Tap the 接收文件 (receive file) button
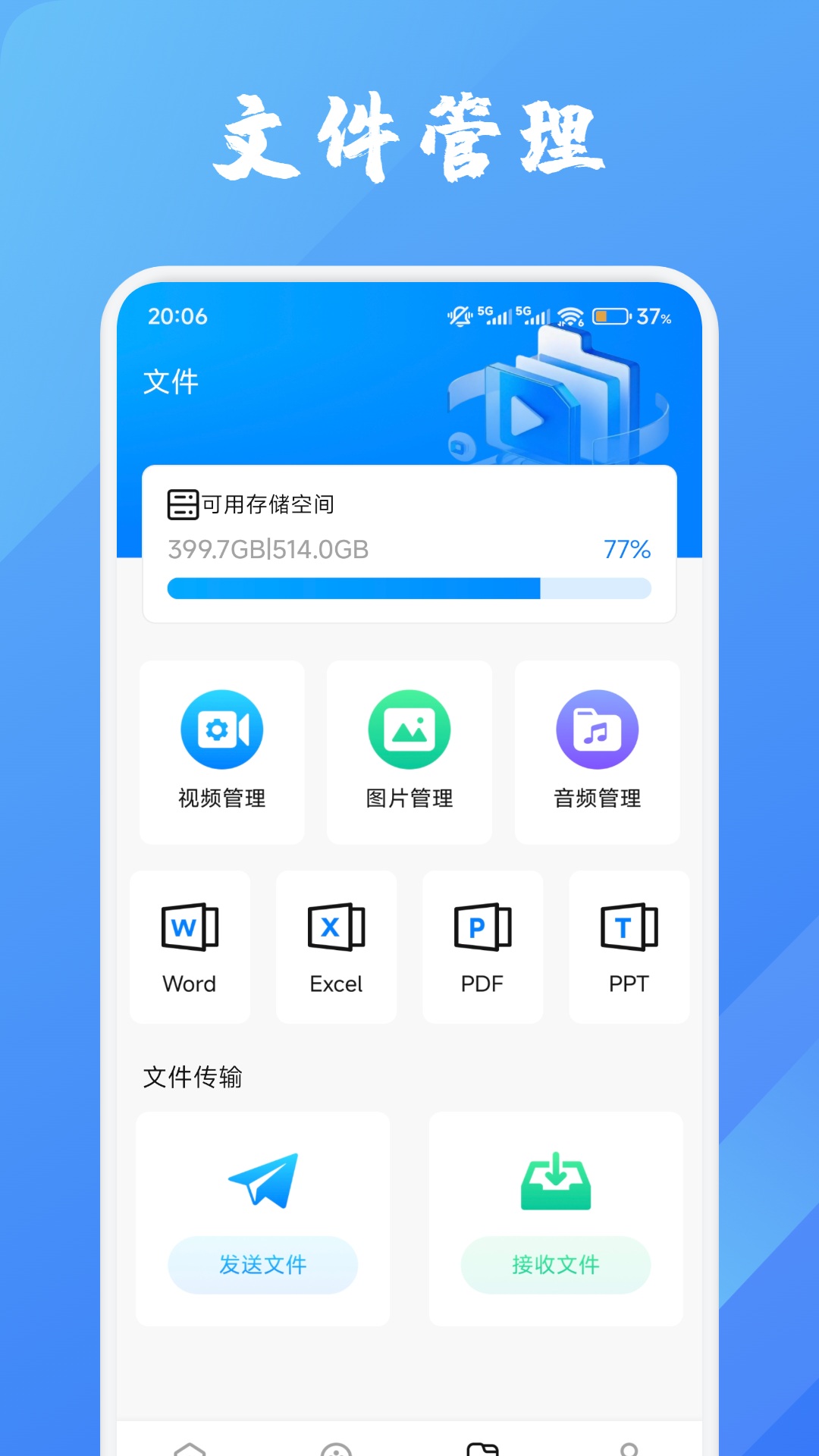The image size is (819, 1456). (x=555, y=1265)
